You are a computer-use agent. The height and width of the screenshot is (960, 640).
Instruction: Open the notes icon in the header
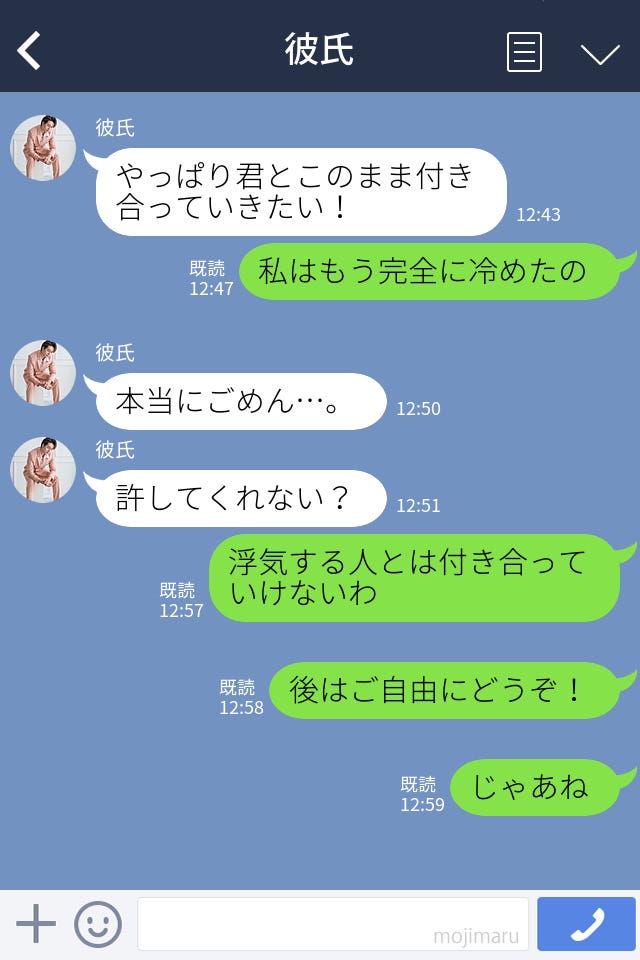pos(524,52)
